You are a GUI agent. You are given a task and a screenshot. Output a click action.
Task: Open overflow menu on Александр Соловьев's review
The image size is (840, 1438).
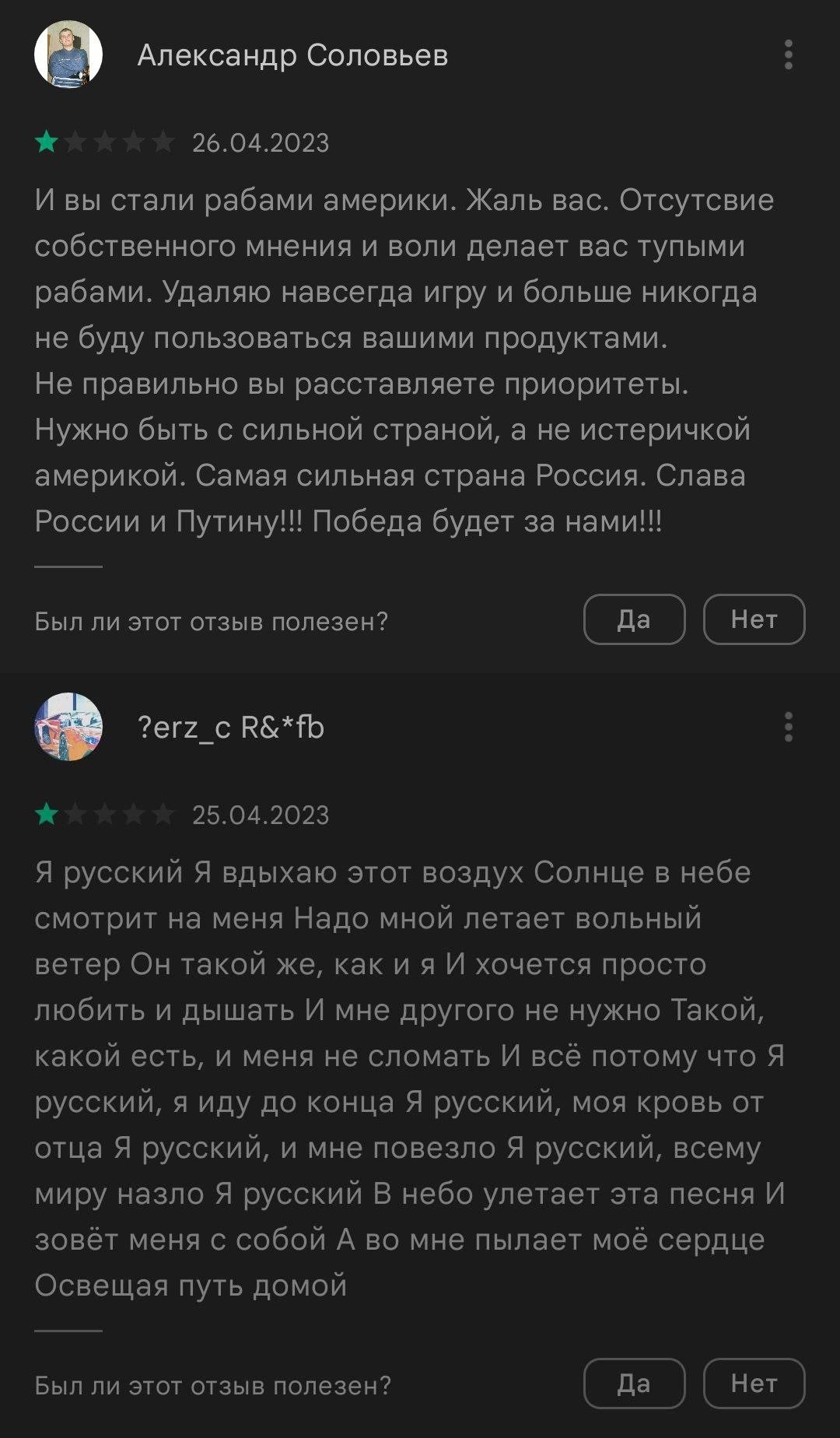[788, 55]
